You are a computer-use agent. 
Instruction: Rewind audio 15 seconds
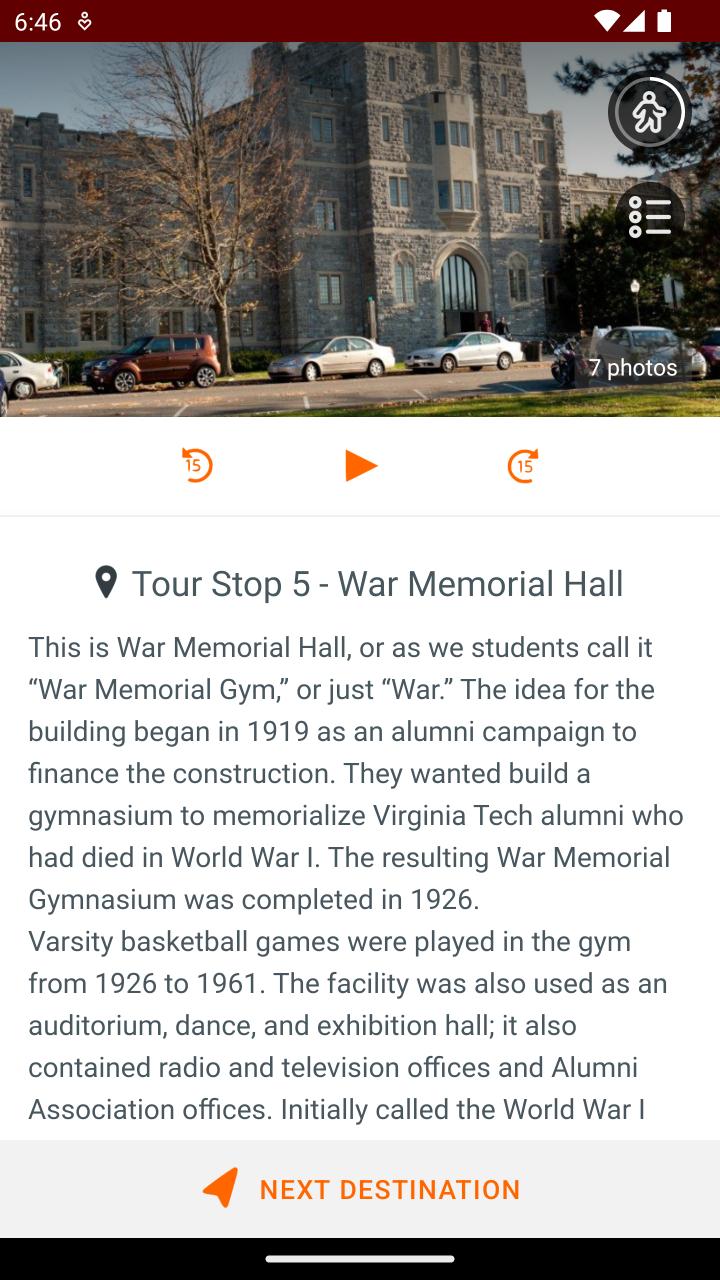(197, 465)
